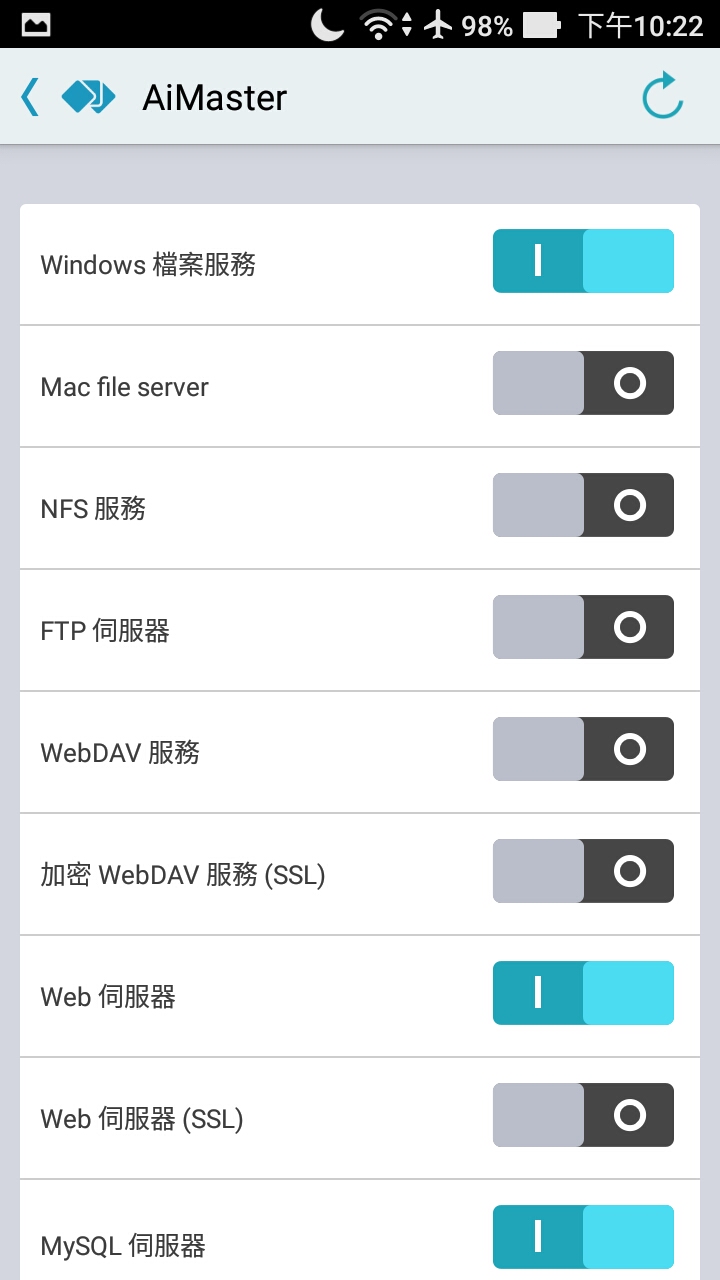Refresh the service list
Image resolution: width=720 pixels, height=1280 pixels.
662,97
